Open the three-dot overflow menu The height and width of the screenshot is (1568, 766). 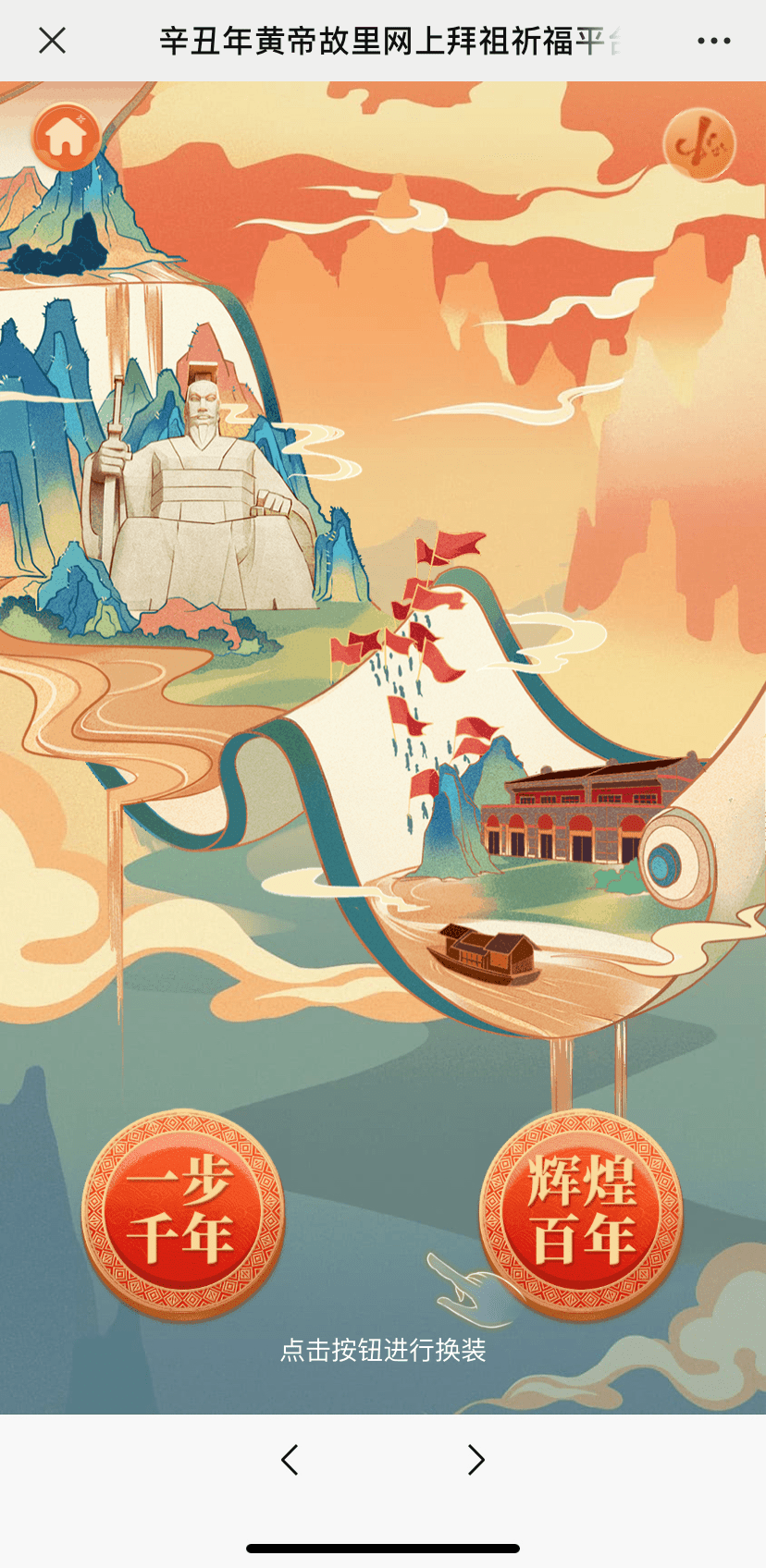(713, 41)
